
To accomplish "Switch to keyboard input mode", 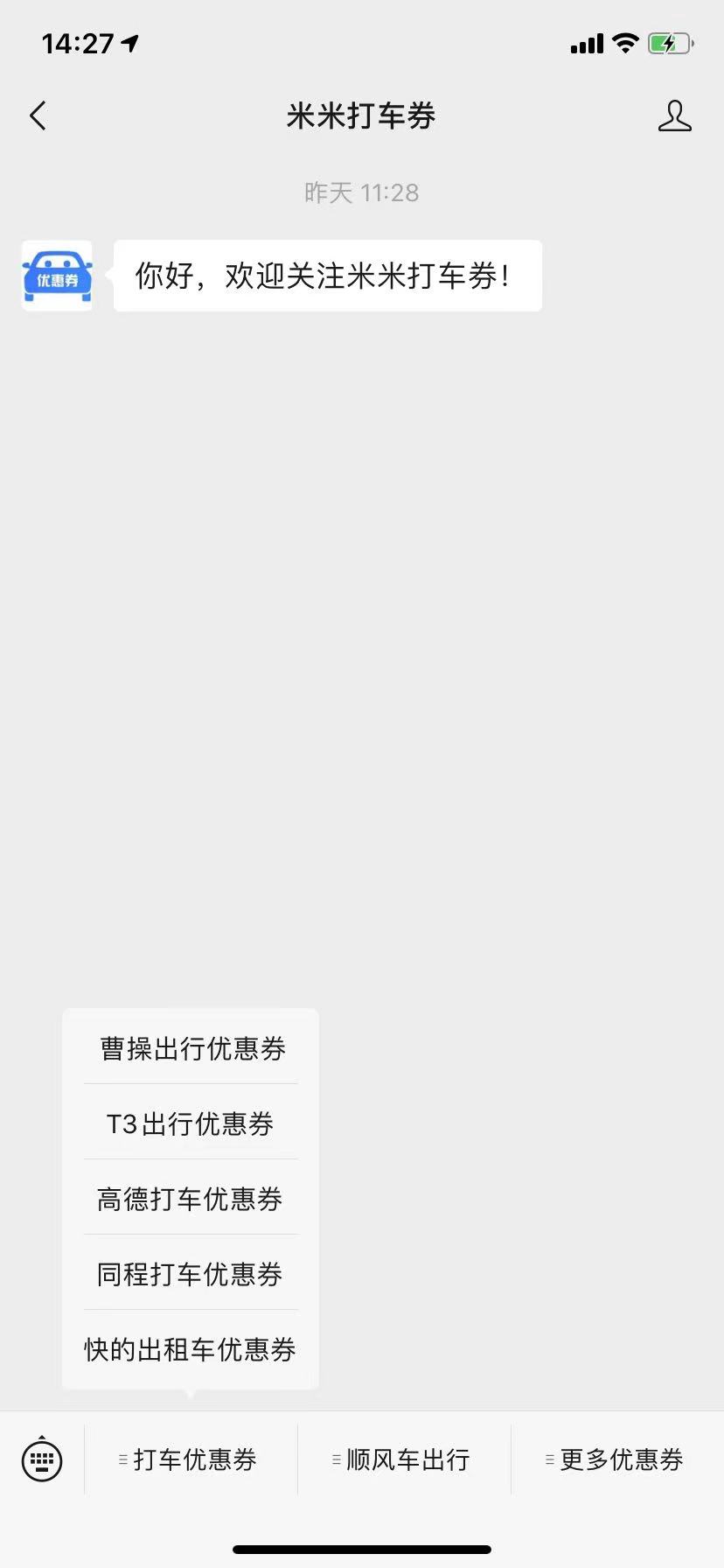I will (x=42, y=1459).
